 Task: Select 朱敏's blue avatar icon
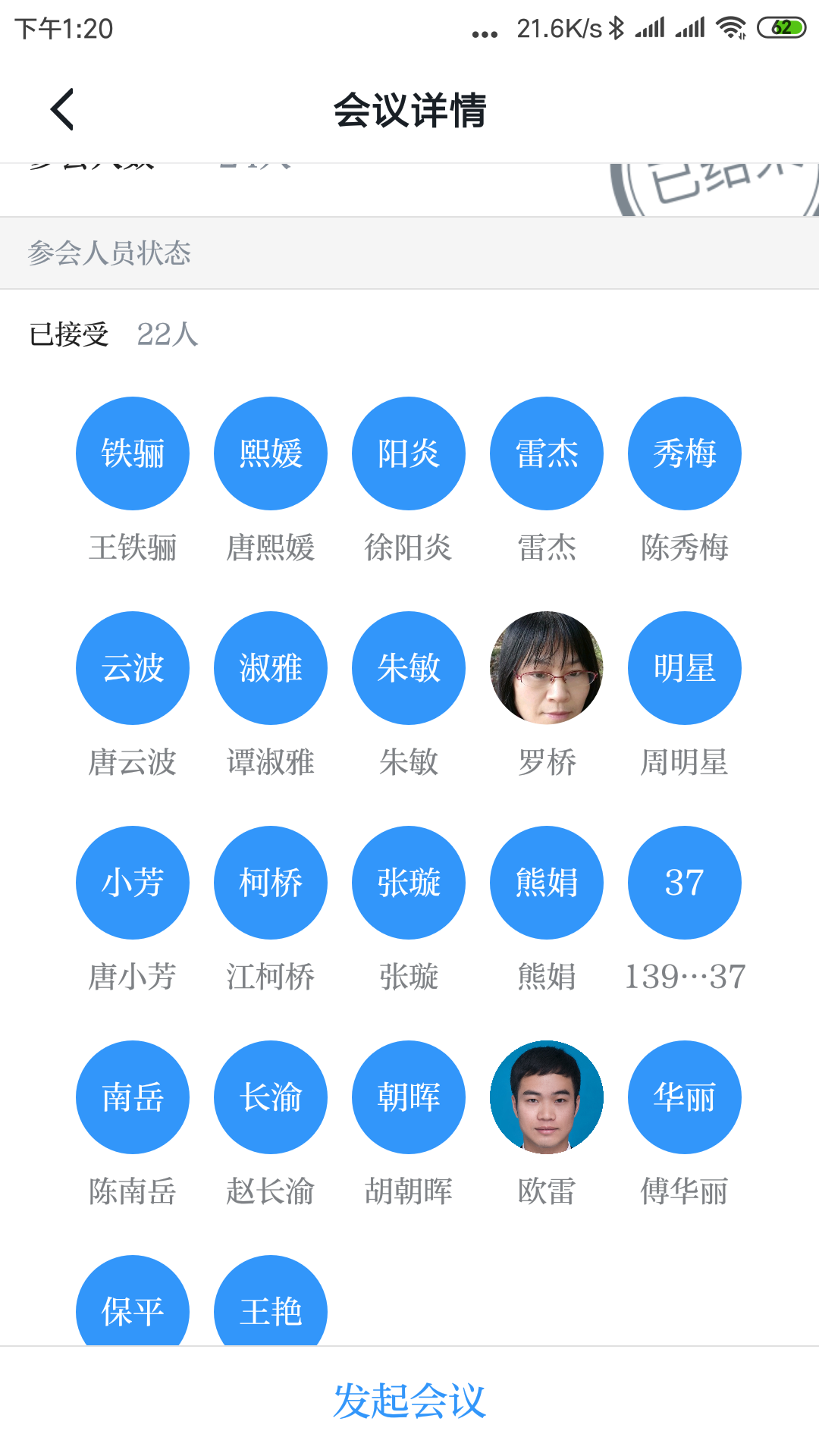[408, 667]
